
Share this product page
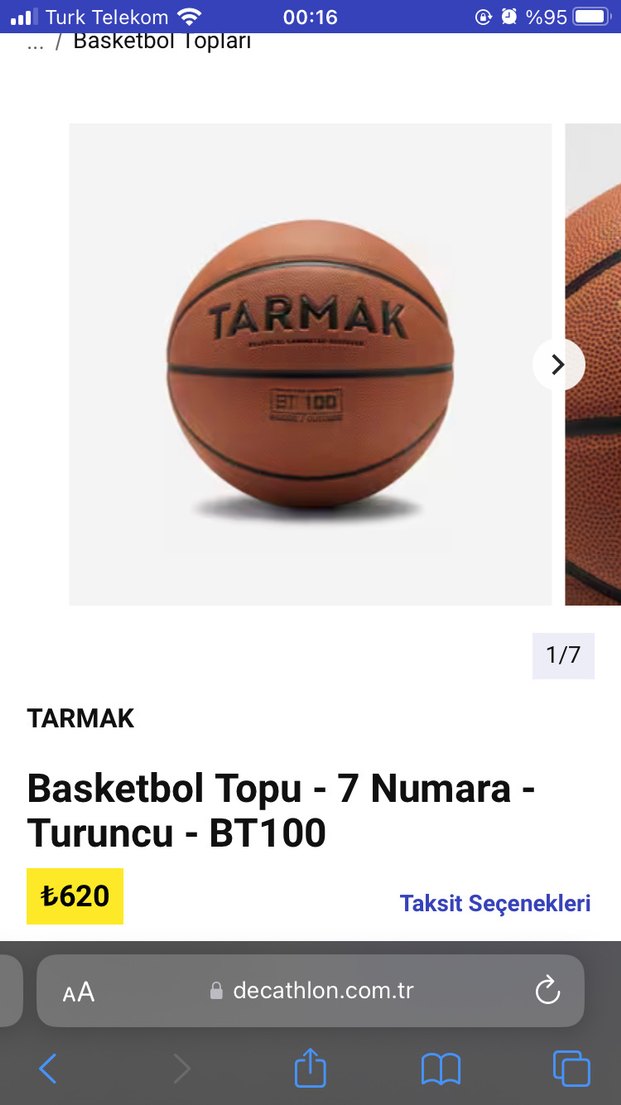click(310, 1068)
